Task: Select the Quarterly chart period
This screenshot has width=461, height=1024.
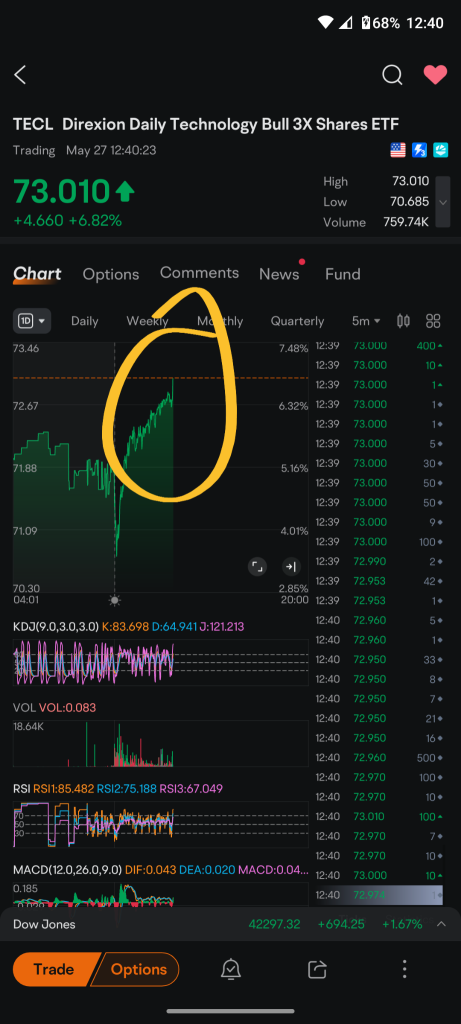Action: point(297,321)
